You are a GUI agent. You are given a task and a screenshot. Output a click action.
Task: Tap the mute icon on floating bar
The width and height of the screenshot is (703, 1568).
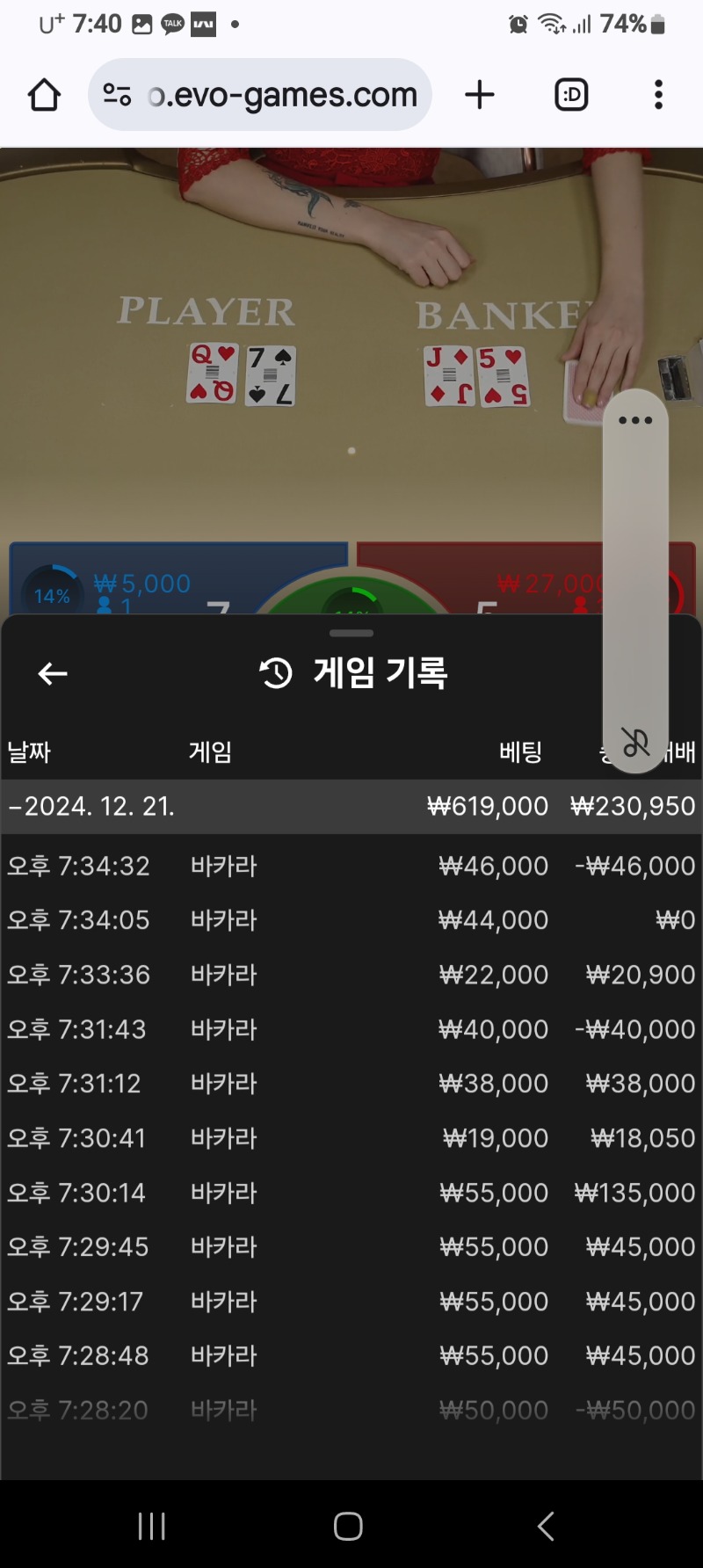point(635,744)
